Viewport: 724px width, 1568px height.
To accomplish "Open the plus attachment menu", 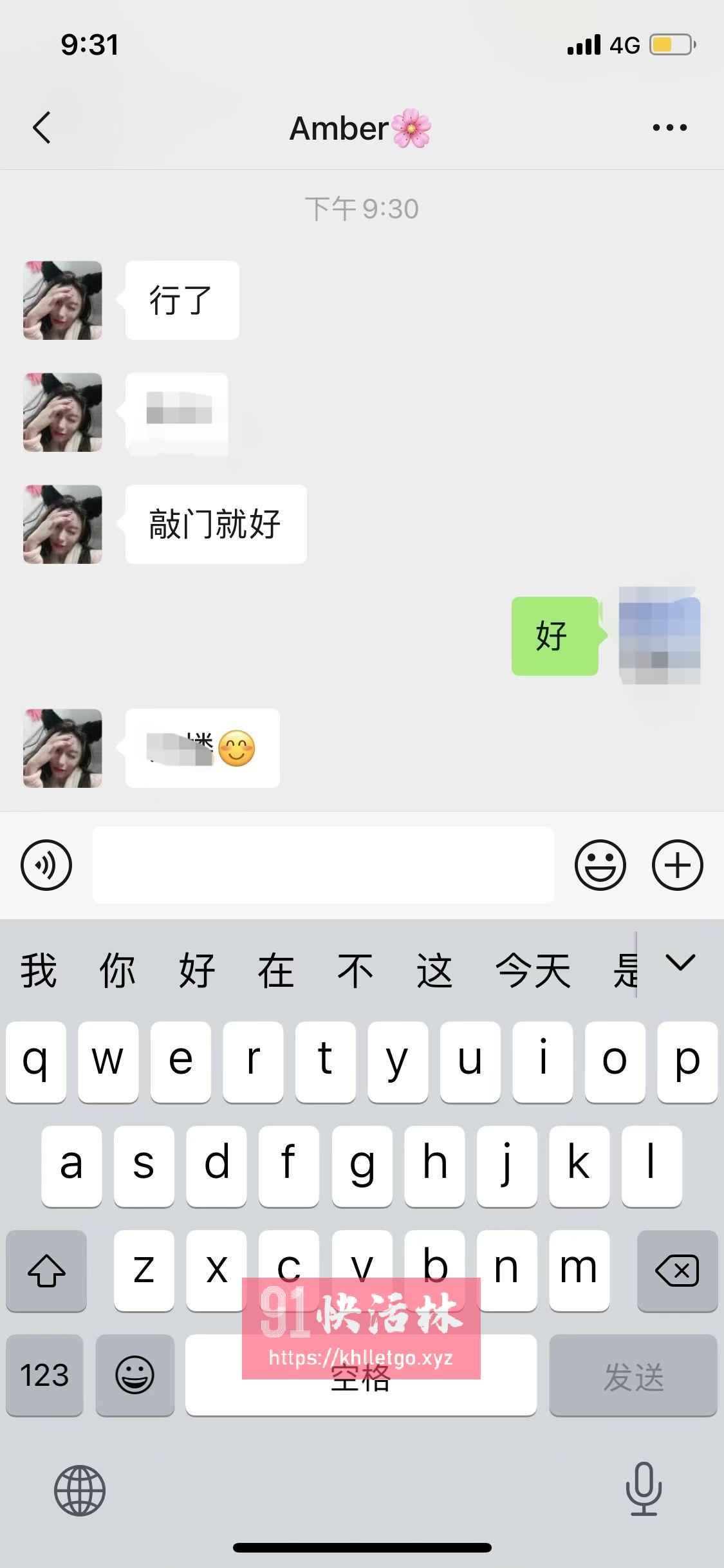I will tap(677, 865).
